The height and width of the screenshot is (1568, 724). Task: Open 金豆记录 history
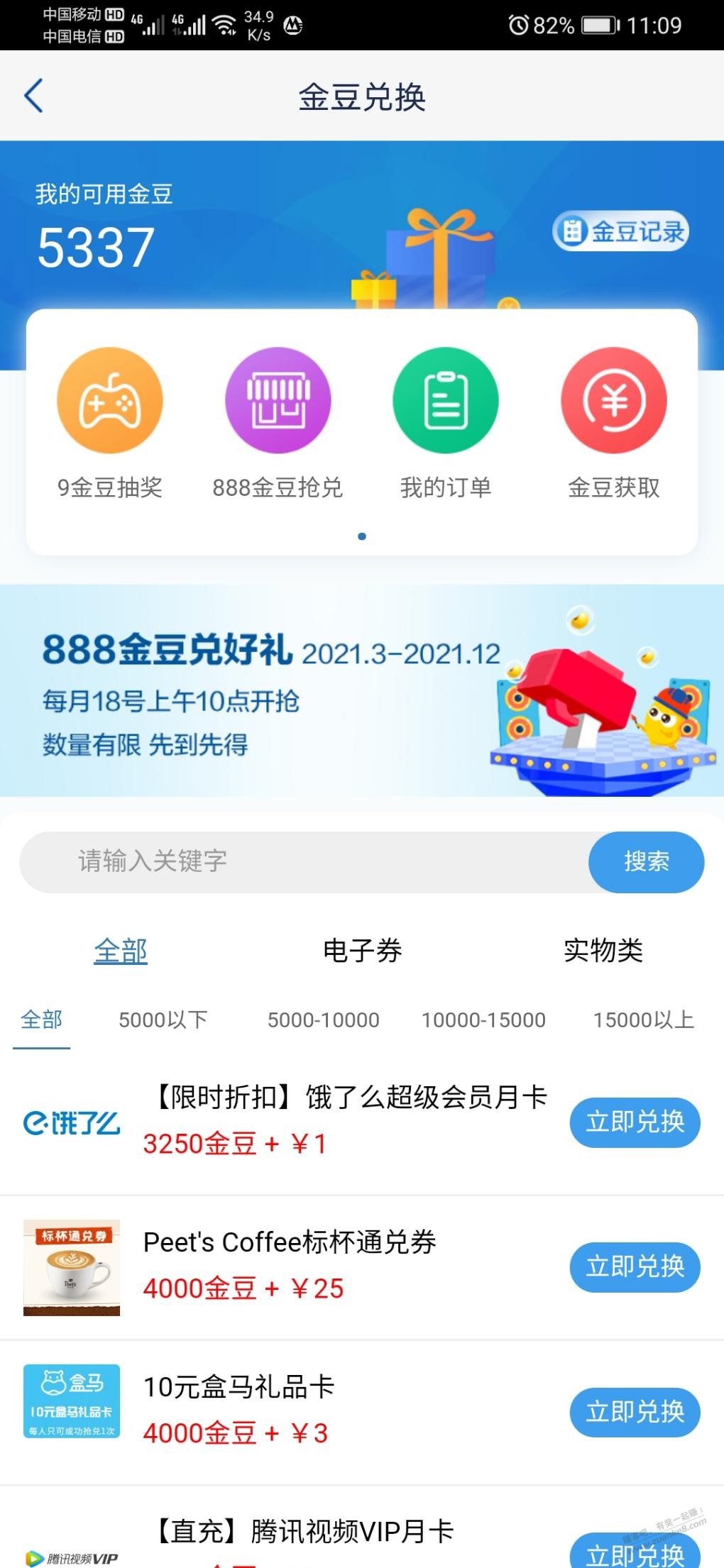(x=621, y=232)
